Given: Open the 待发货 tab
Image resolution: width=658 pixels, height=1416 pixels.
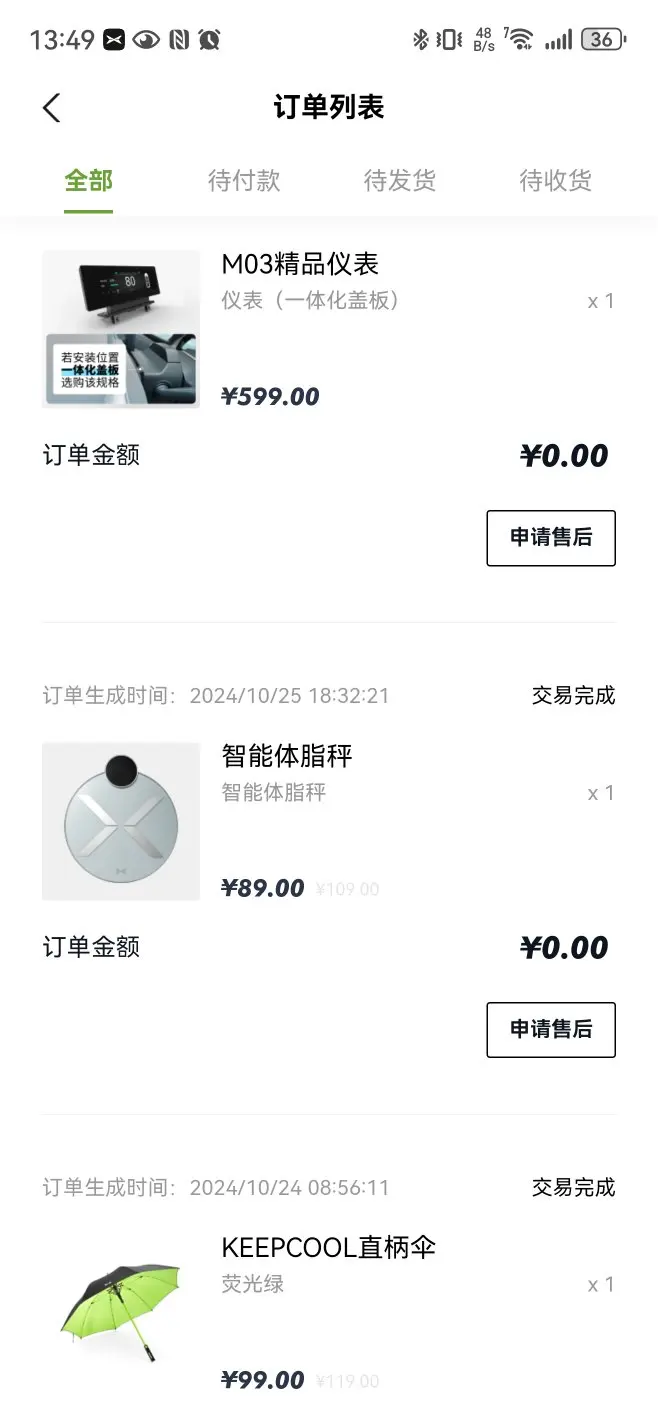Looking at the screenshot, I should point(400,181).
